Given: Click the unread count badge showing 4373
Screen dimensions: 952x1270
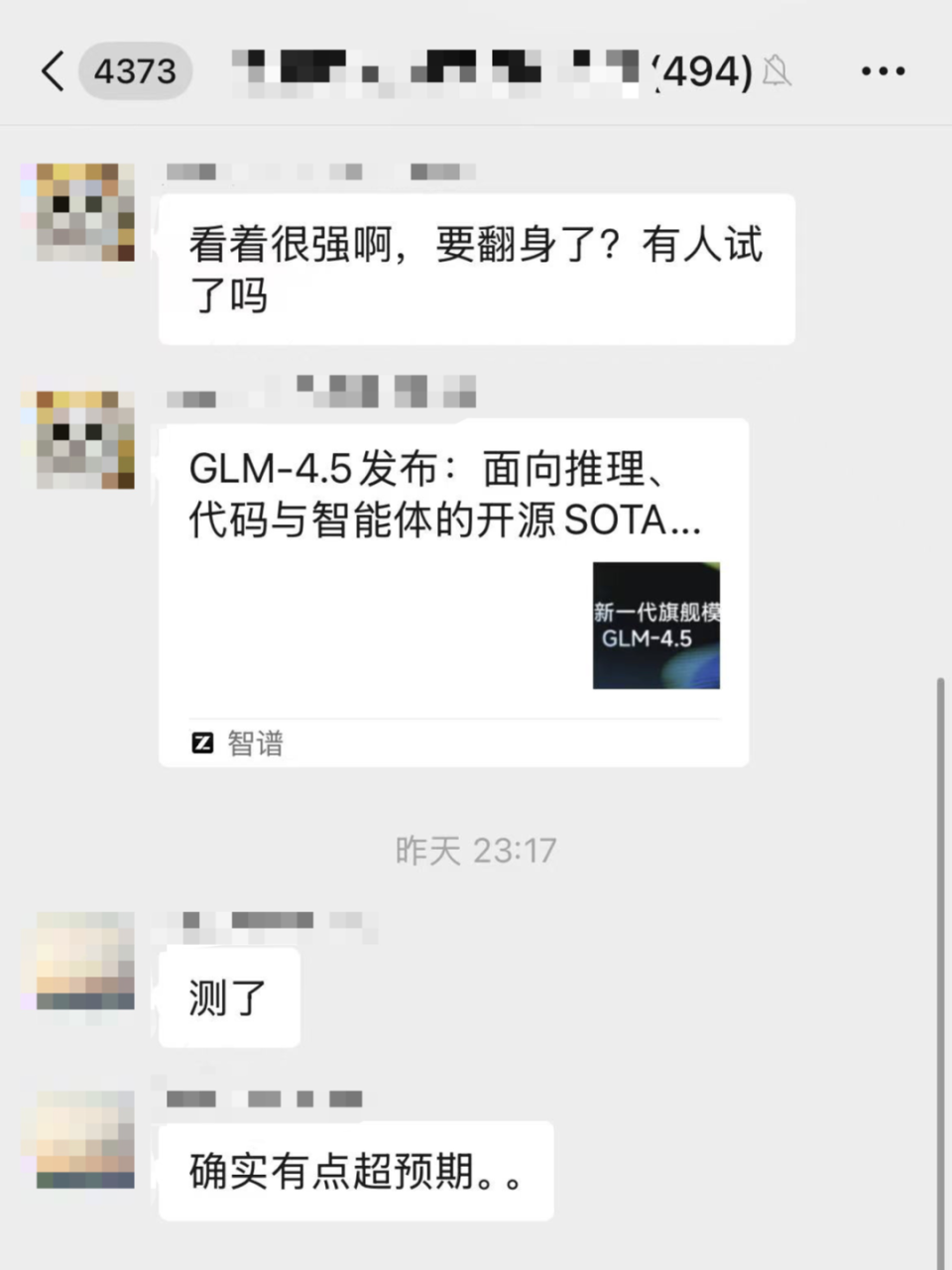Looking at the screenshot, I should pyautogui.click(x=136, y=70).
